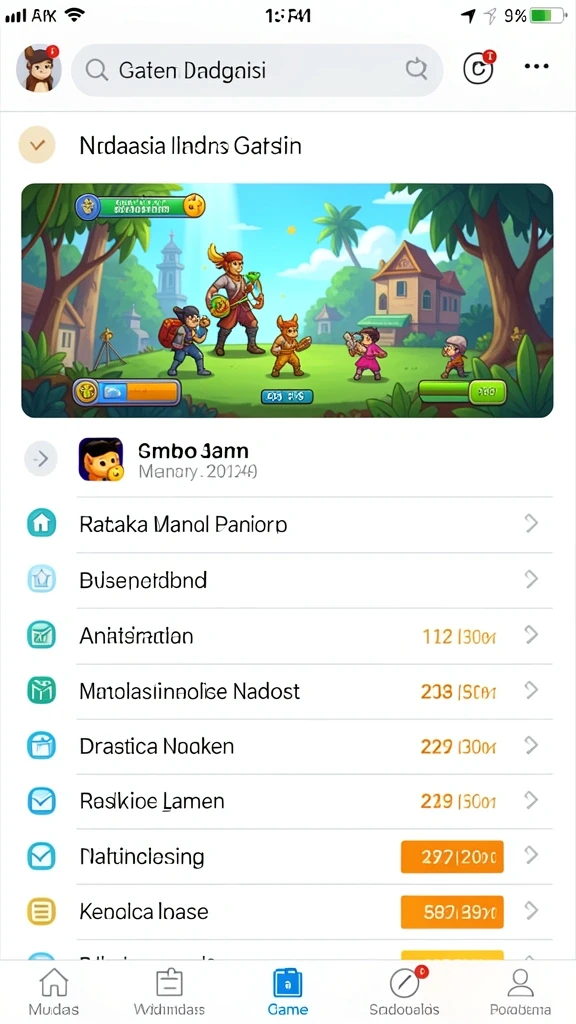Go to the Porabema tab
The image size is (576, 1024).
click(x=520, y=991)
